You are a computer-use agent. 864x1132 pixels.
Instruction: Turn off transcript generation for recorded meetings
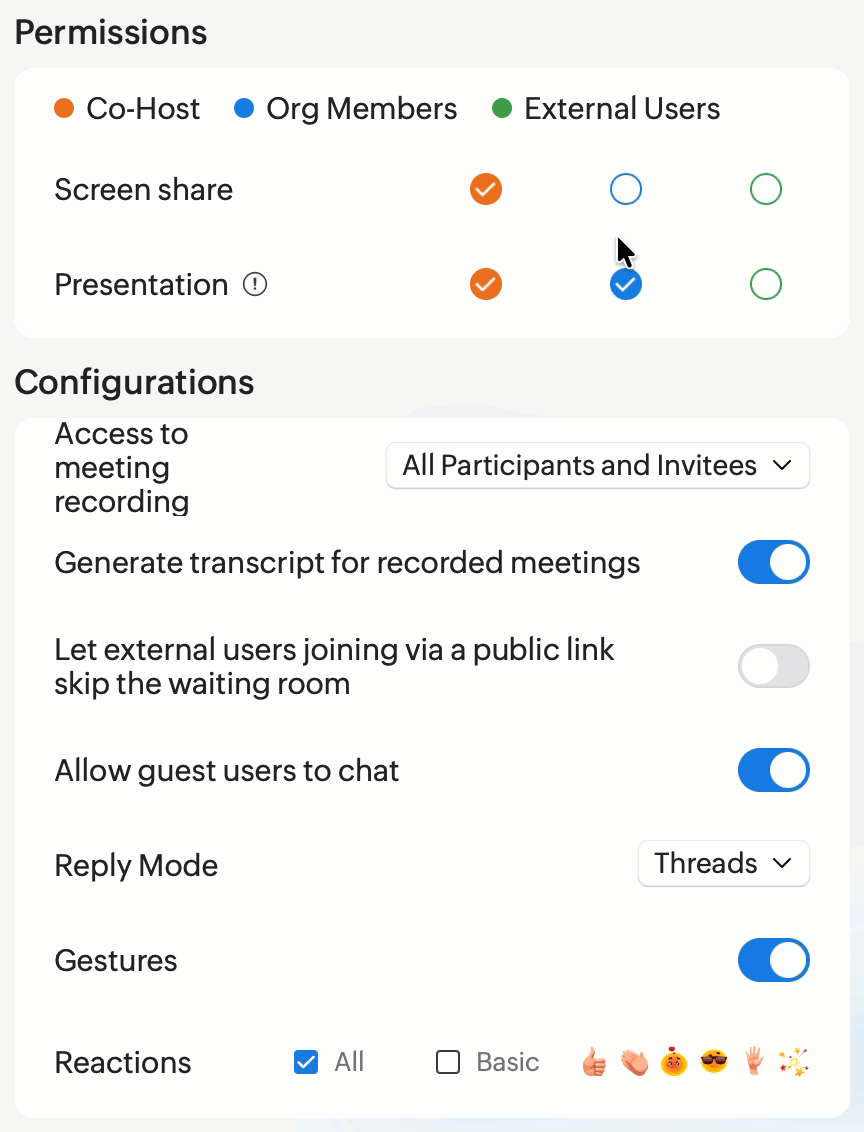[773, 563]
